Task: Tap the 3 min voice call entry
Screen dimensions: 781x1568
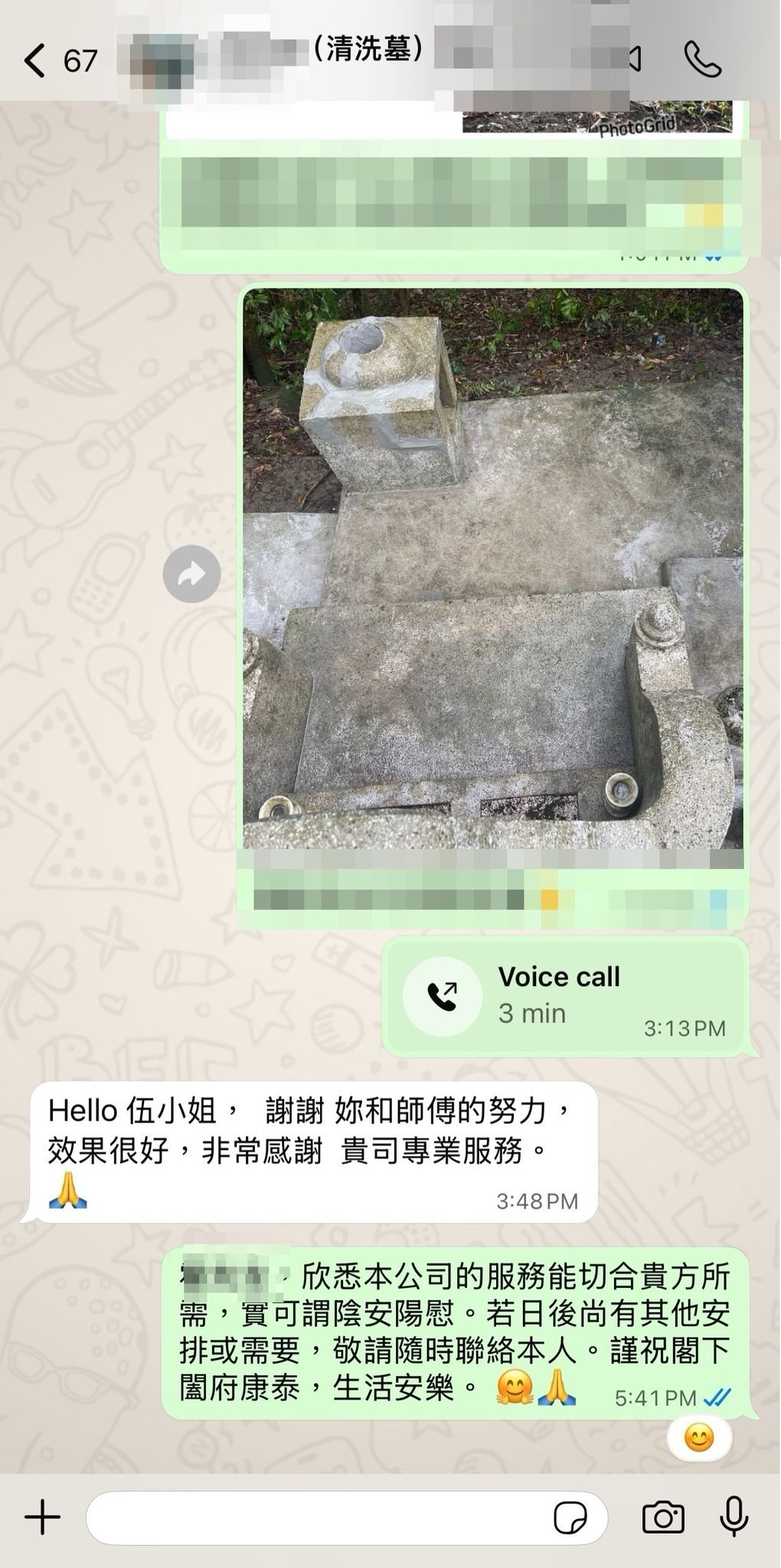Action: click(564, 995)
